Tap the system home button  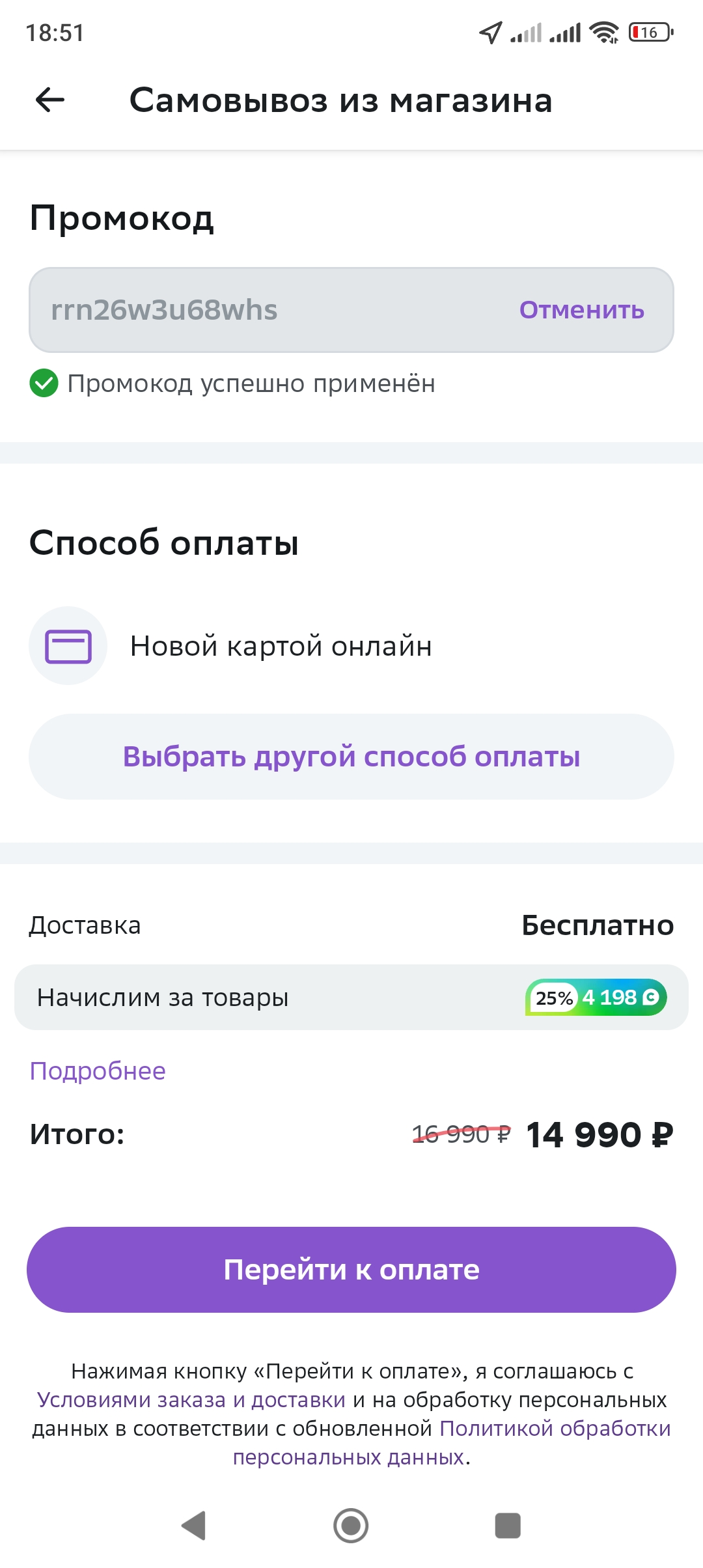pos(351,1525)
